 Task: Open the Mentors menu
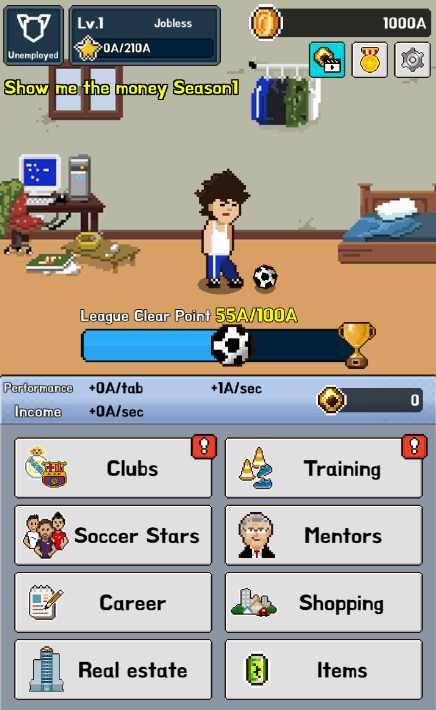(324, 535)
